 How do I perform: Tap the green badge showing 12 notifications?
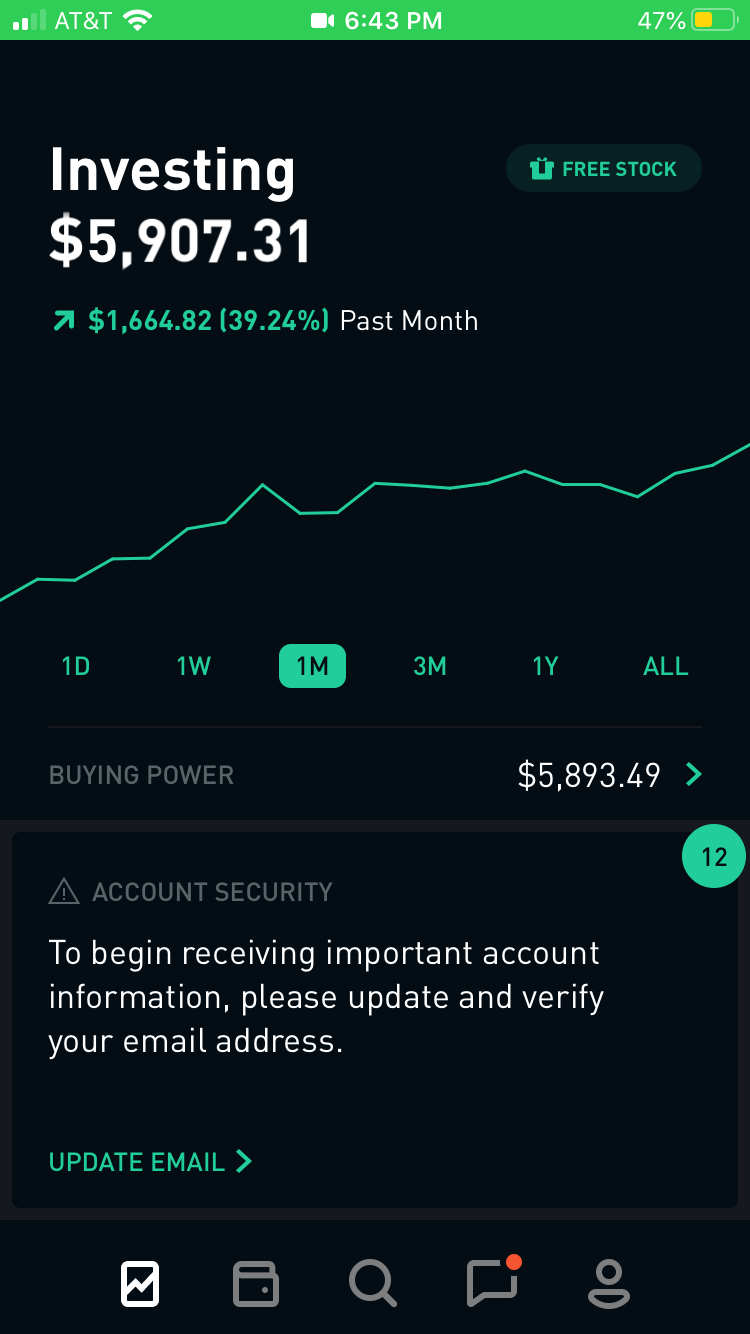(x=713, y=856)
